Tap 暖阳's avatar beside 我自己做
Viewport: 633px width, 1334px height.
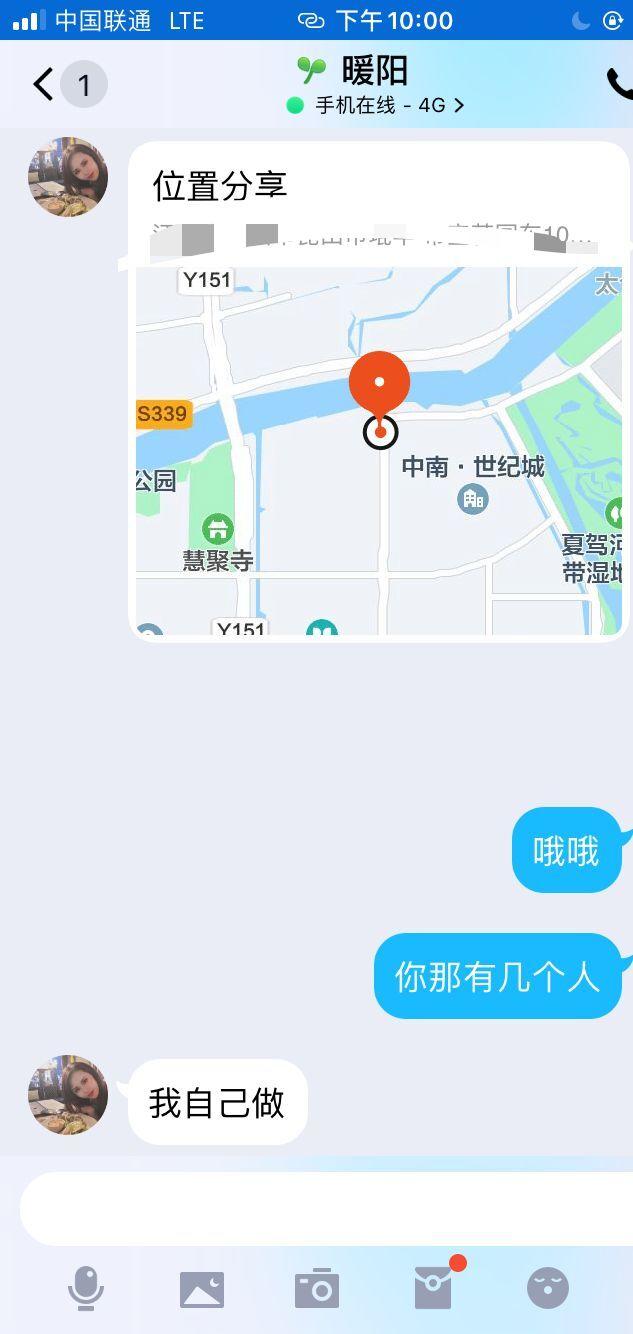tap(68, 1094)
